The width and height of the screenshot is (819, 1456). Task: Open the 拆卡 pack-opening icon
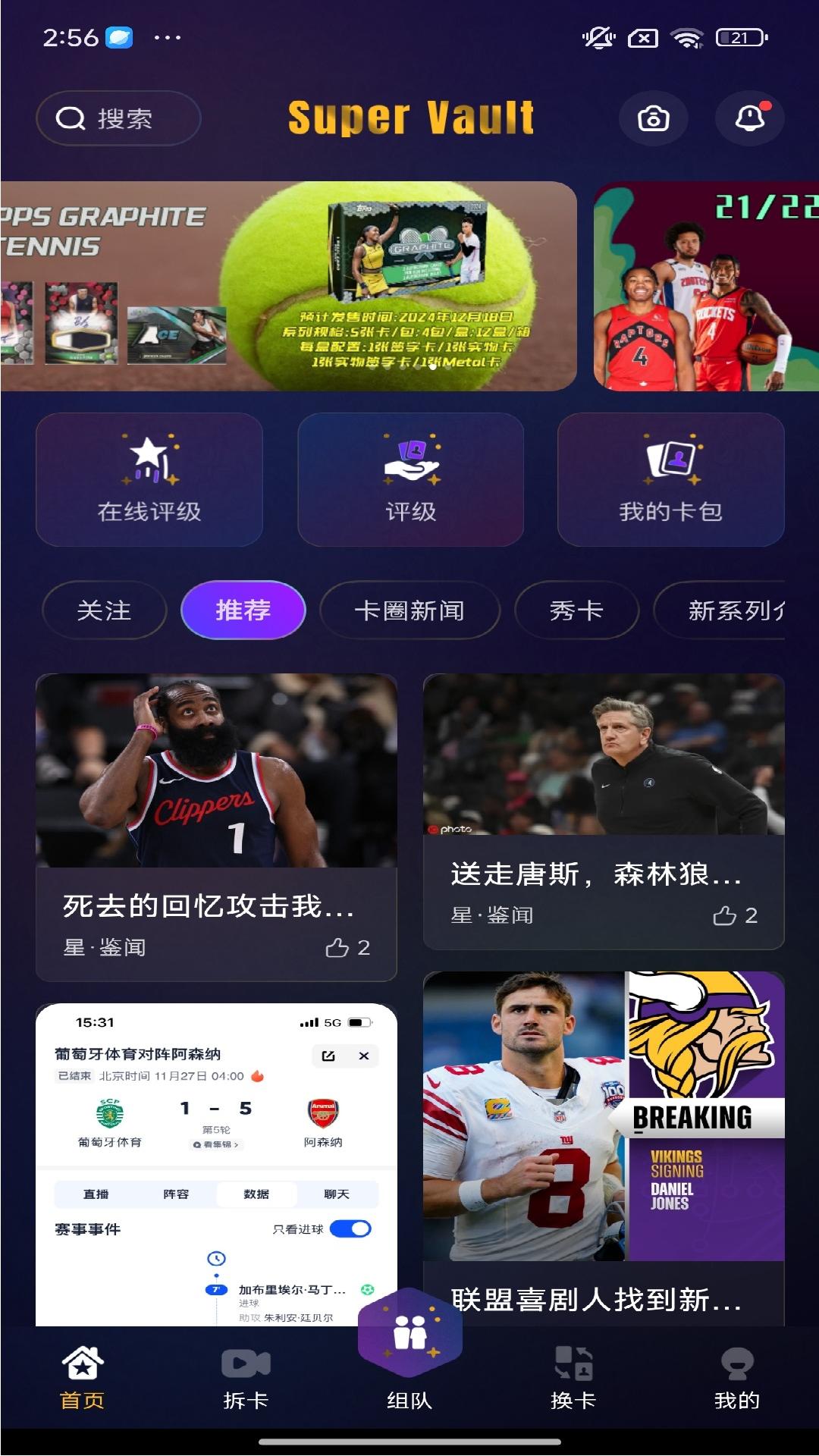tap(246, 1388)
